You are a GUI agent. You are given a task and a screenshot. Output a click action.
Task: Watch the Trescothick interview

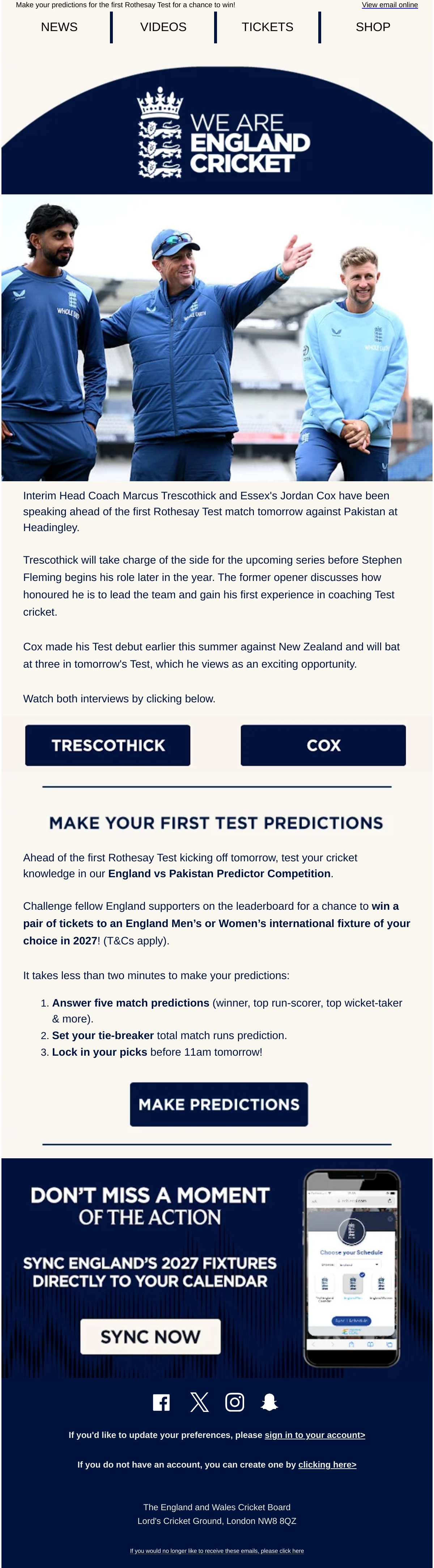click(108, 745)
